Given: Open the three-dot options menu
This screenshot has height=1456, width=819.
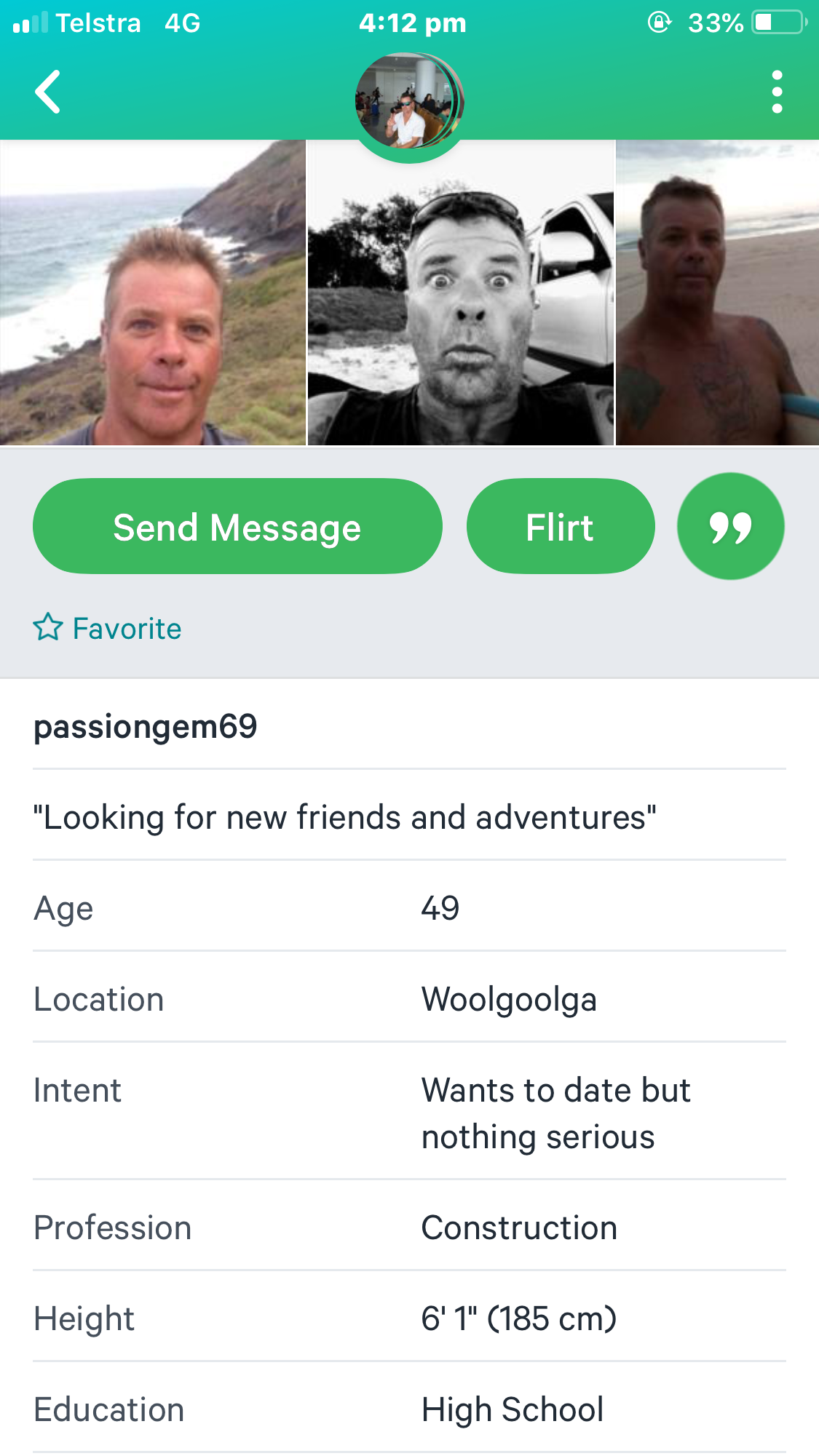Looking at the screenshot, I should [777, 92].
